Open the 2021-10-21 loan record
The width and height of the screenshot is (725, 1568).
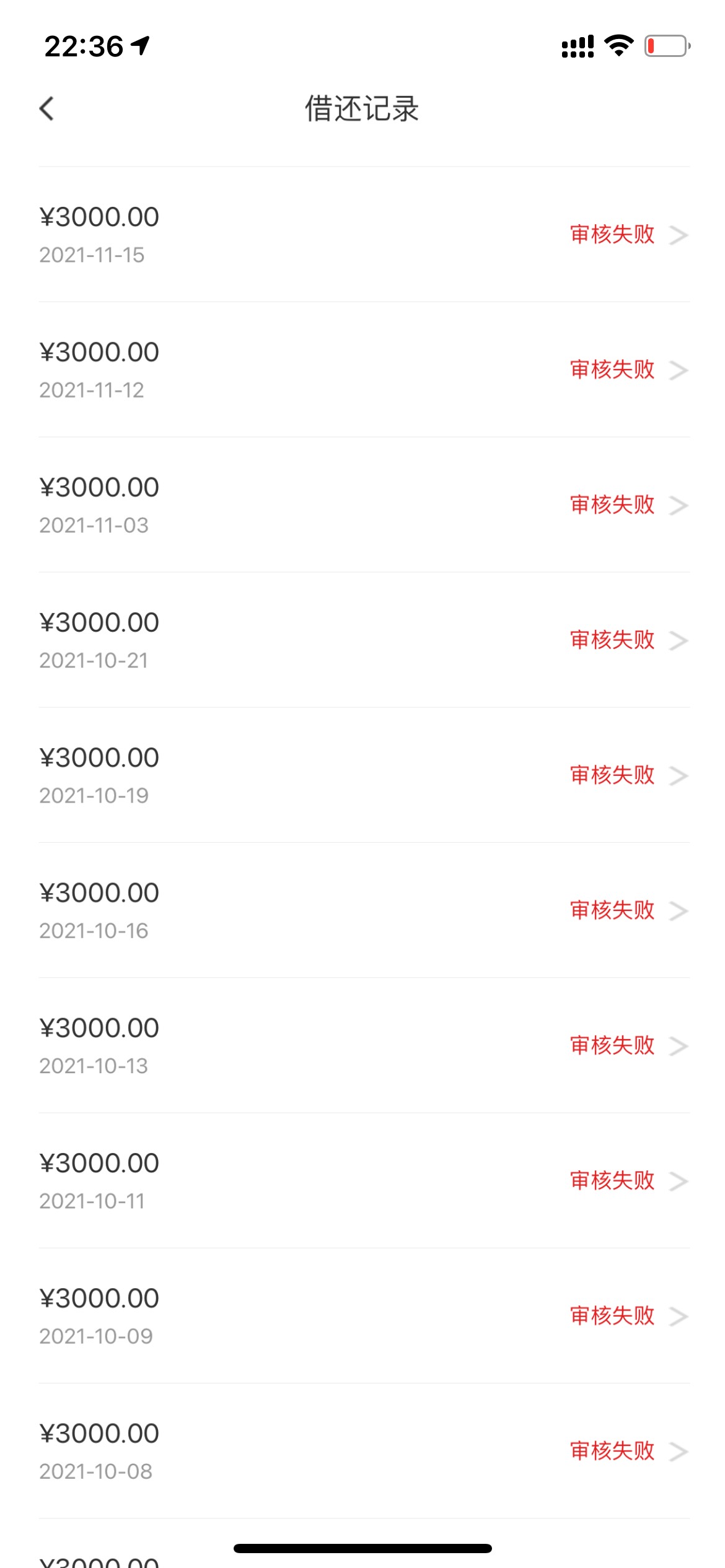[x=364, y=640]
